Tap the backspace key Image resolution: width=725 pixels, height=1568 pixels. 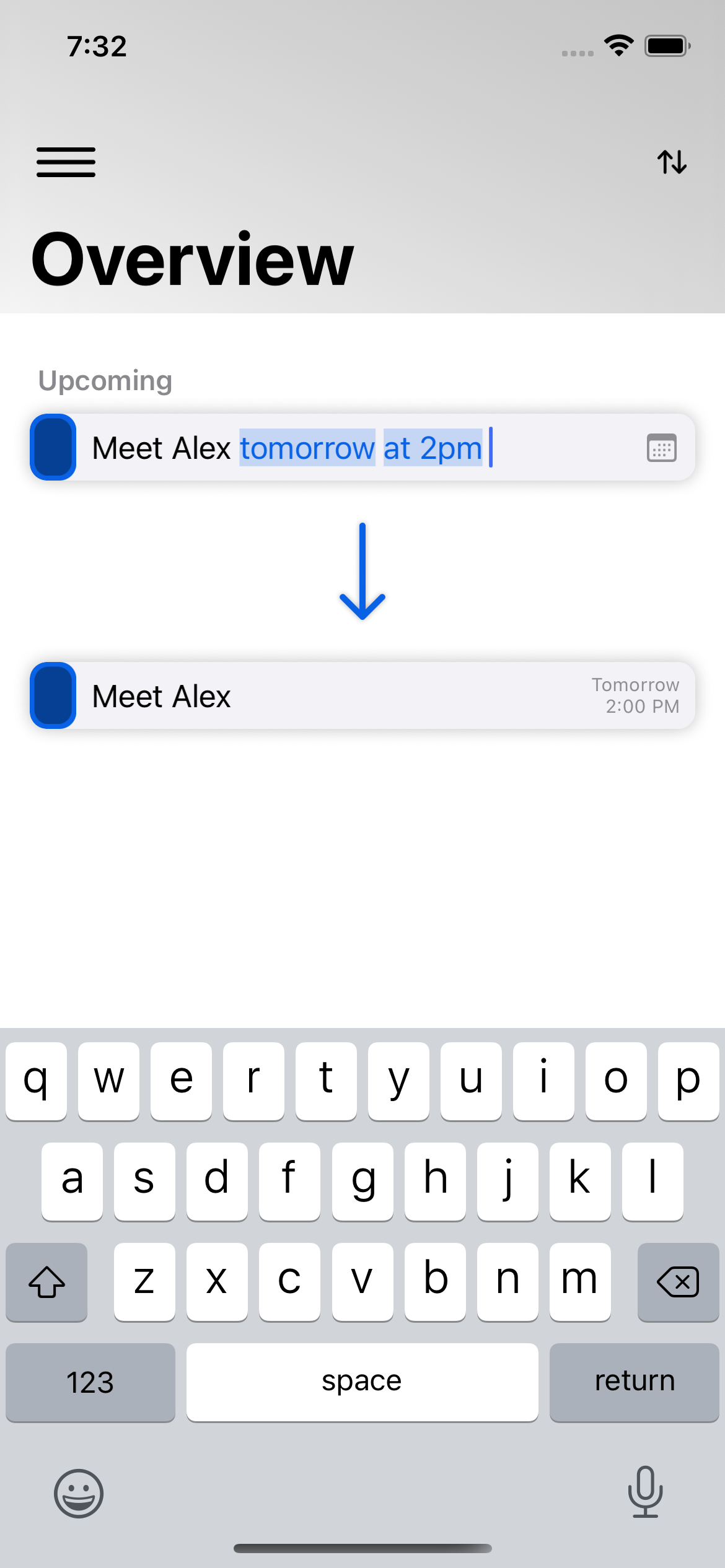pyautogui.click(x=678, y=1282)
